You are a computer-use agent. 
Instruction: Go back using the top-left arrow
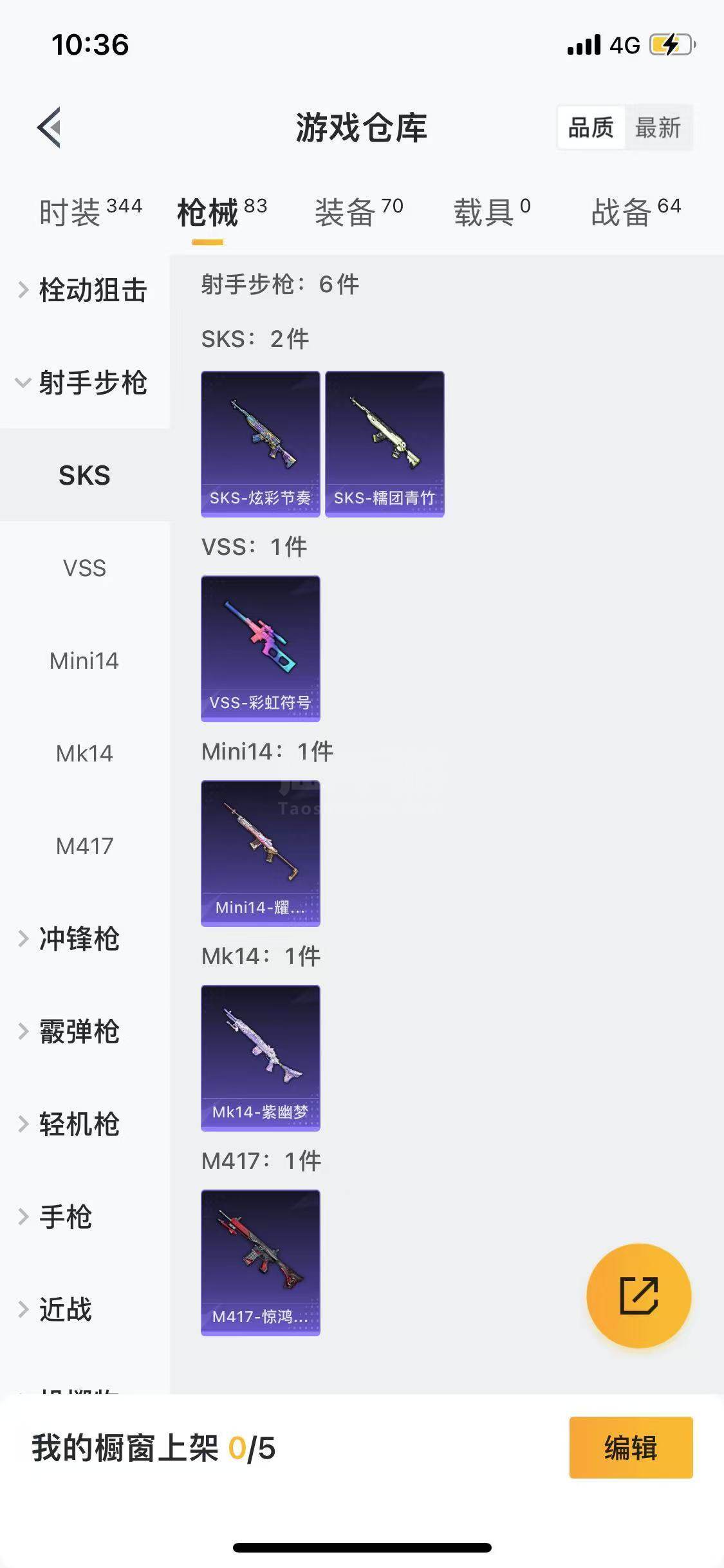pos(50,127)
